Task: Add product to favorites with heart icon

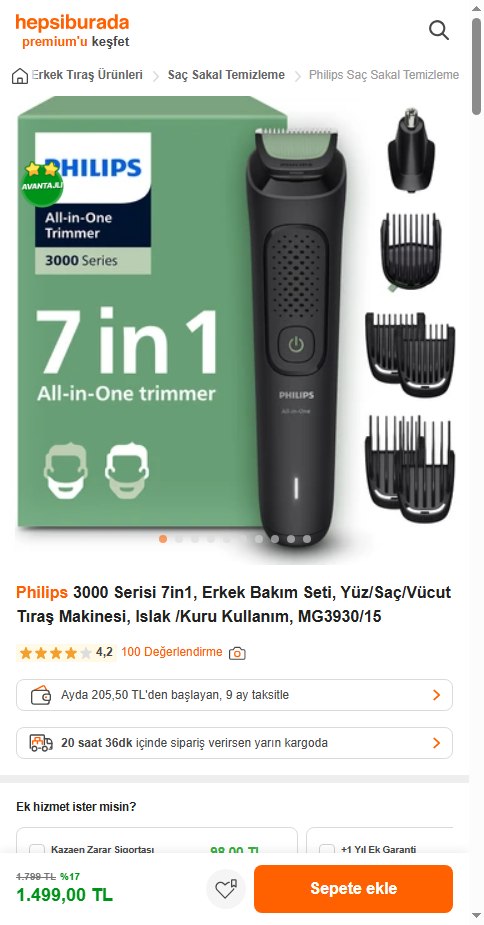Action: coord(225,889)
